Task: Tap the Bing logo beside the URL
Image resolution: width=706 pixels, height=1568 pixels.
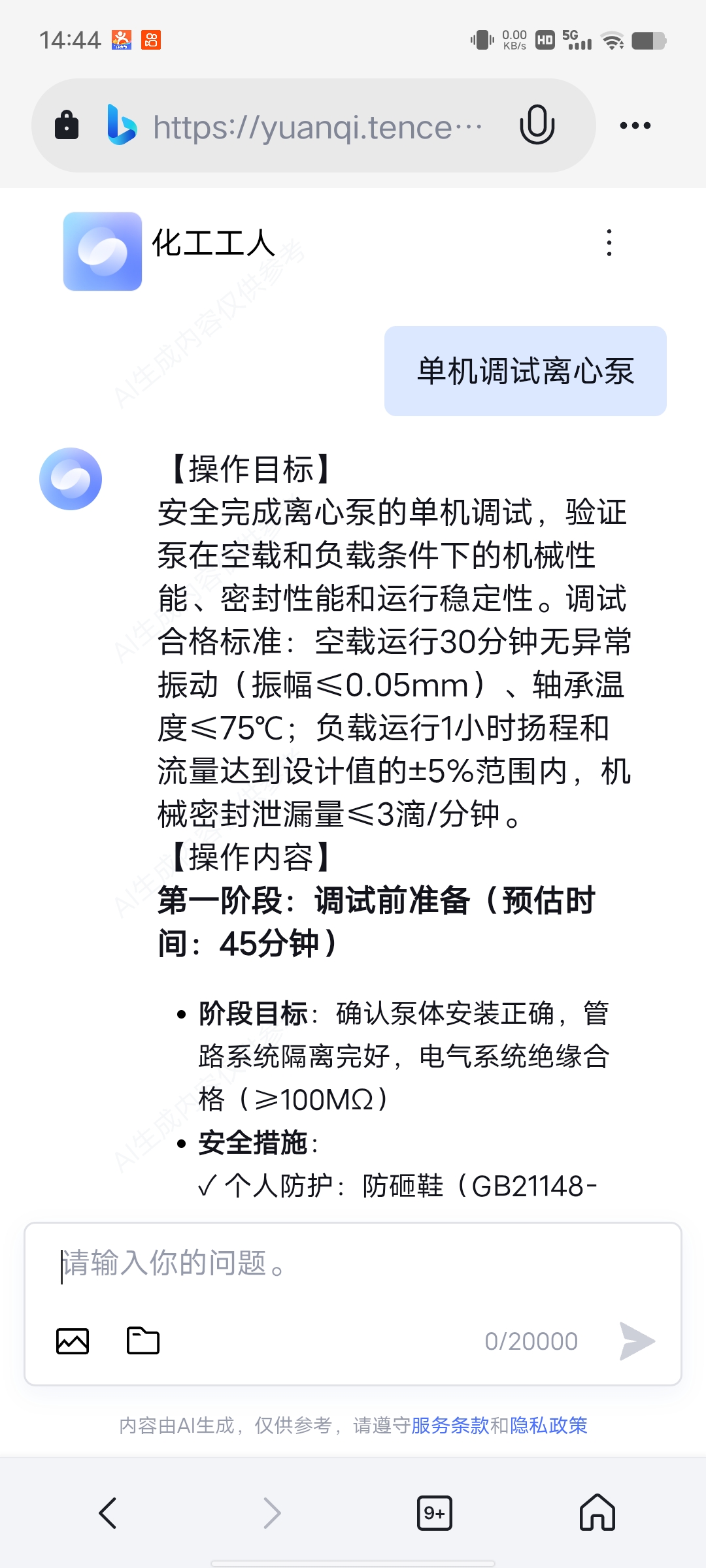Action: point(123,125)
